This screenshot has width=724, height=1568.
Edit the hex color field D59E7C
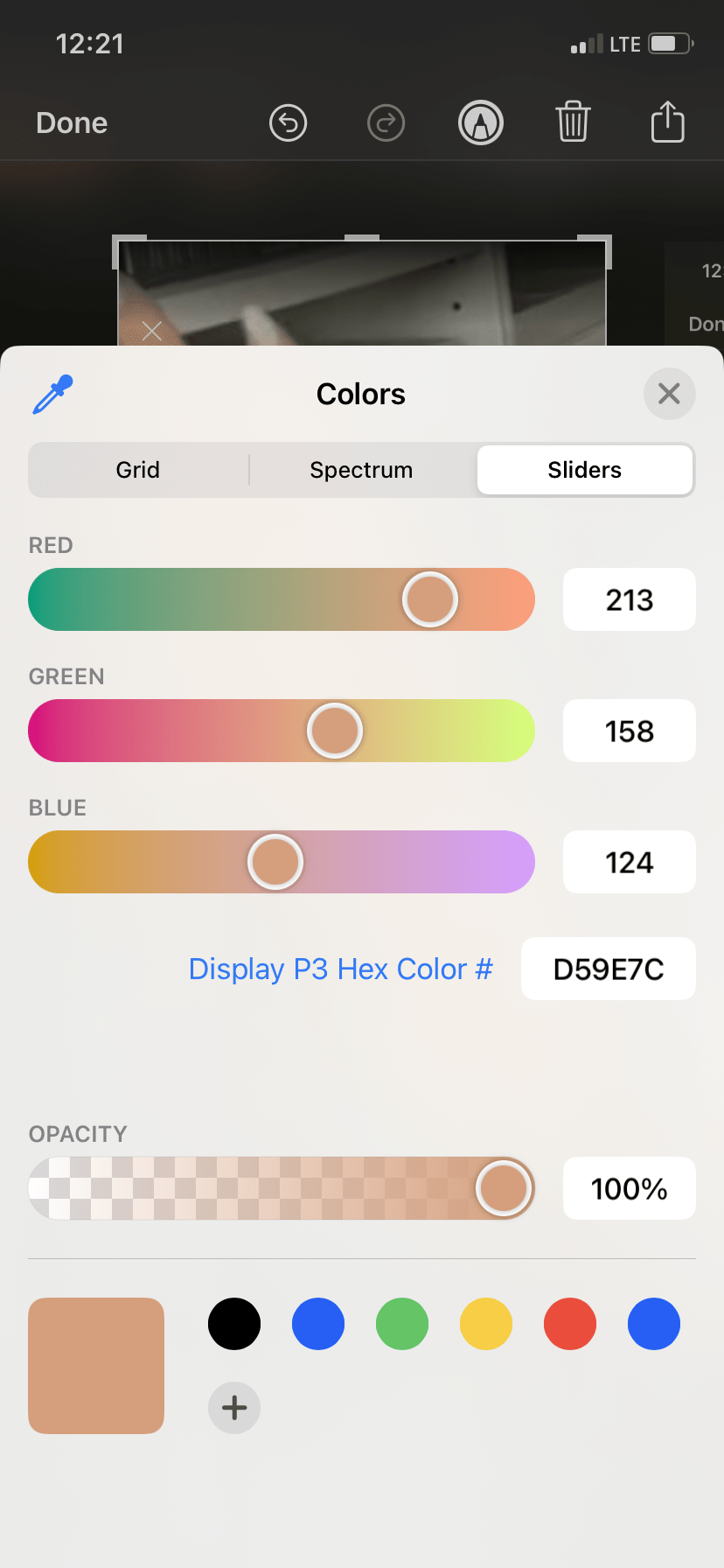pos(609,969)
